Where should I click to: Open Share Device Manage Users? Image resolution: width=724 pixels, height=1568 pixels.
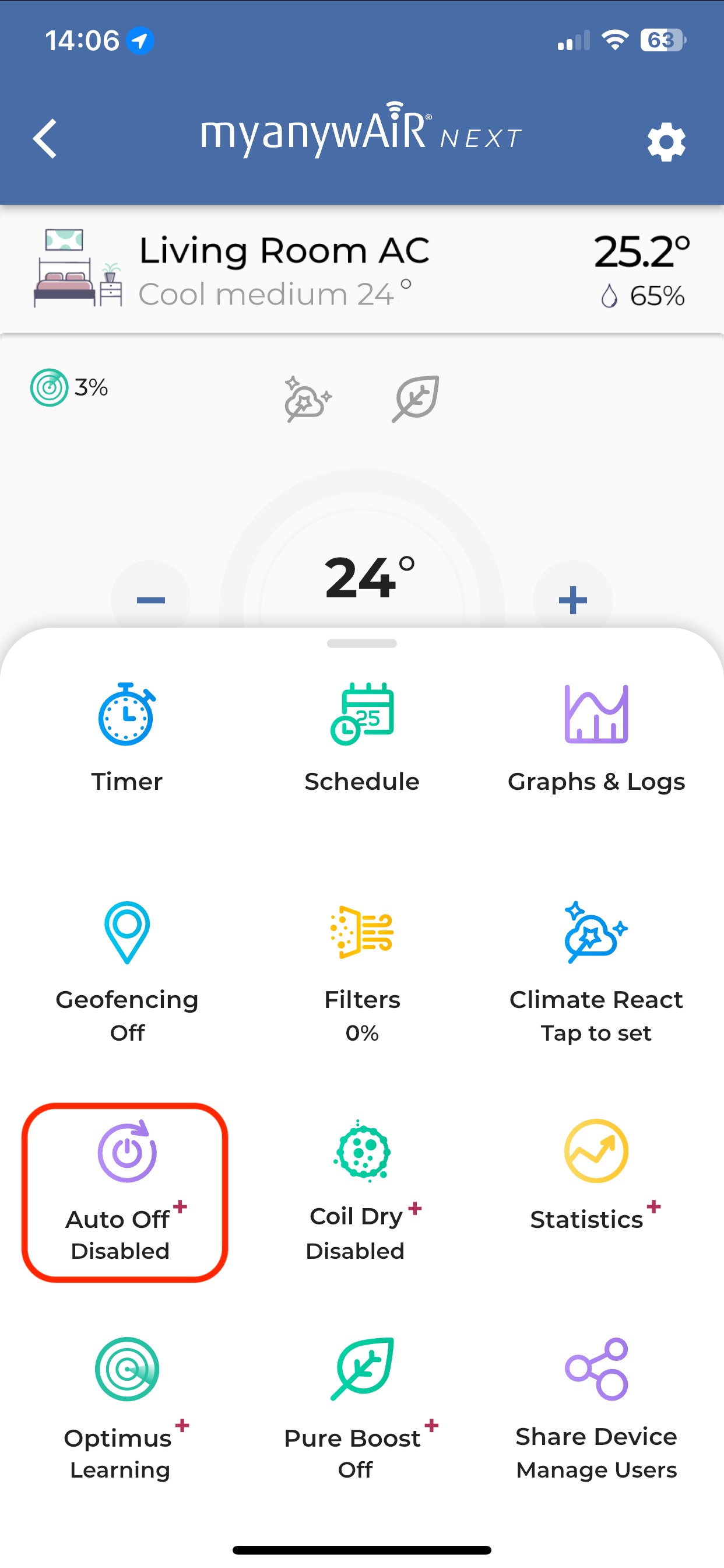596,1406
